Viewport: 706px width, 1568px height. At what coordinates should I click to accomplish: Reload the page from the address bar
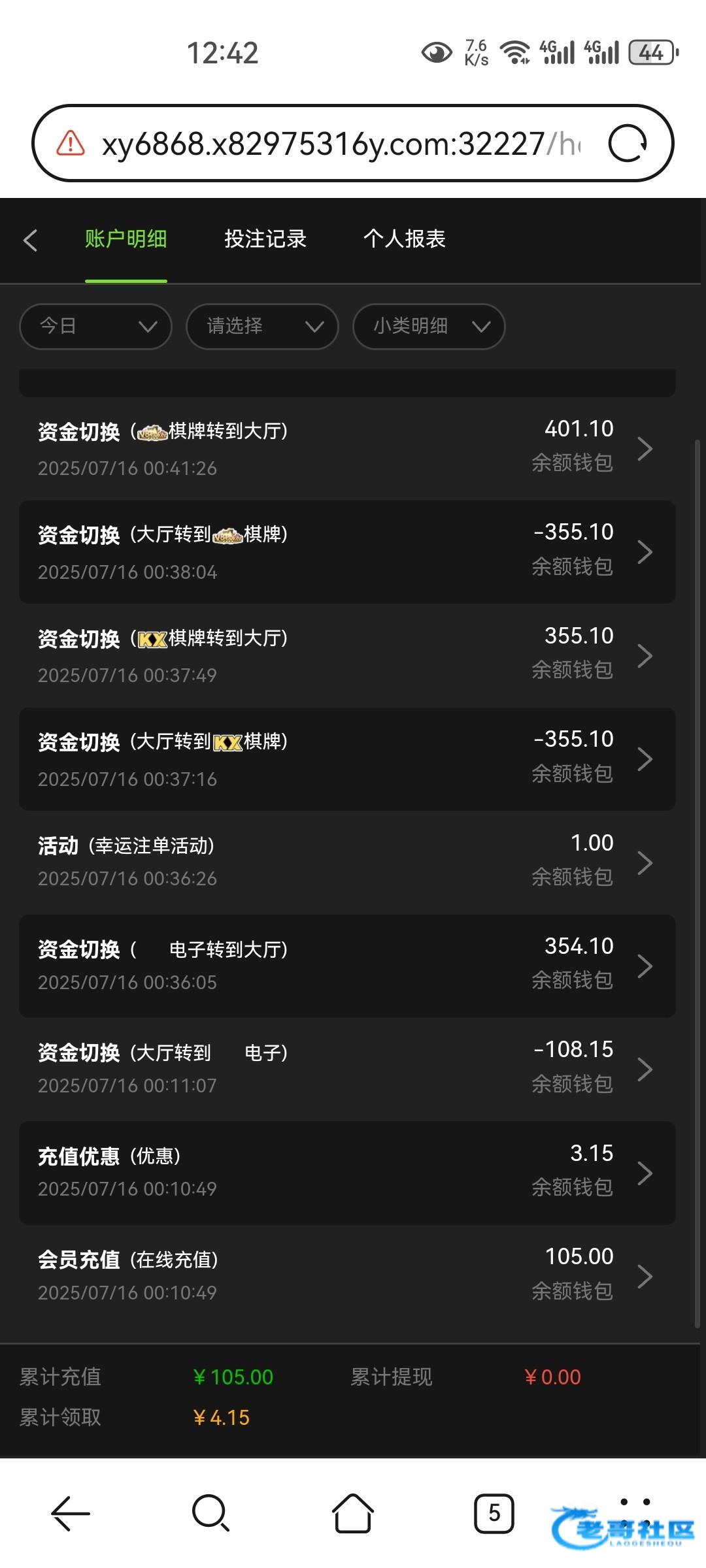[x=628, y=144]
